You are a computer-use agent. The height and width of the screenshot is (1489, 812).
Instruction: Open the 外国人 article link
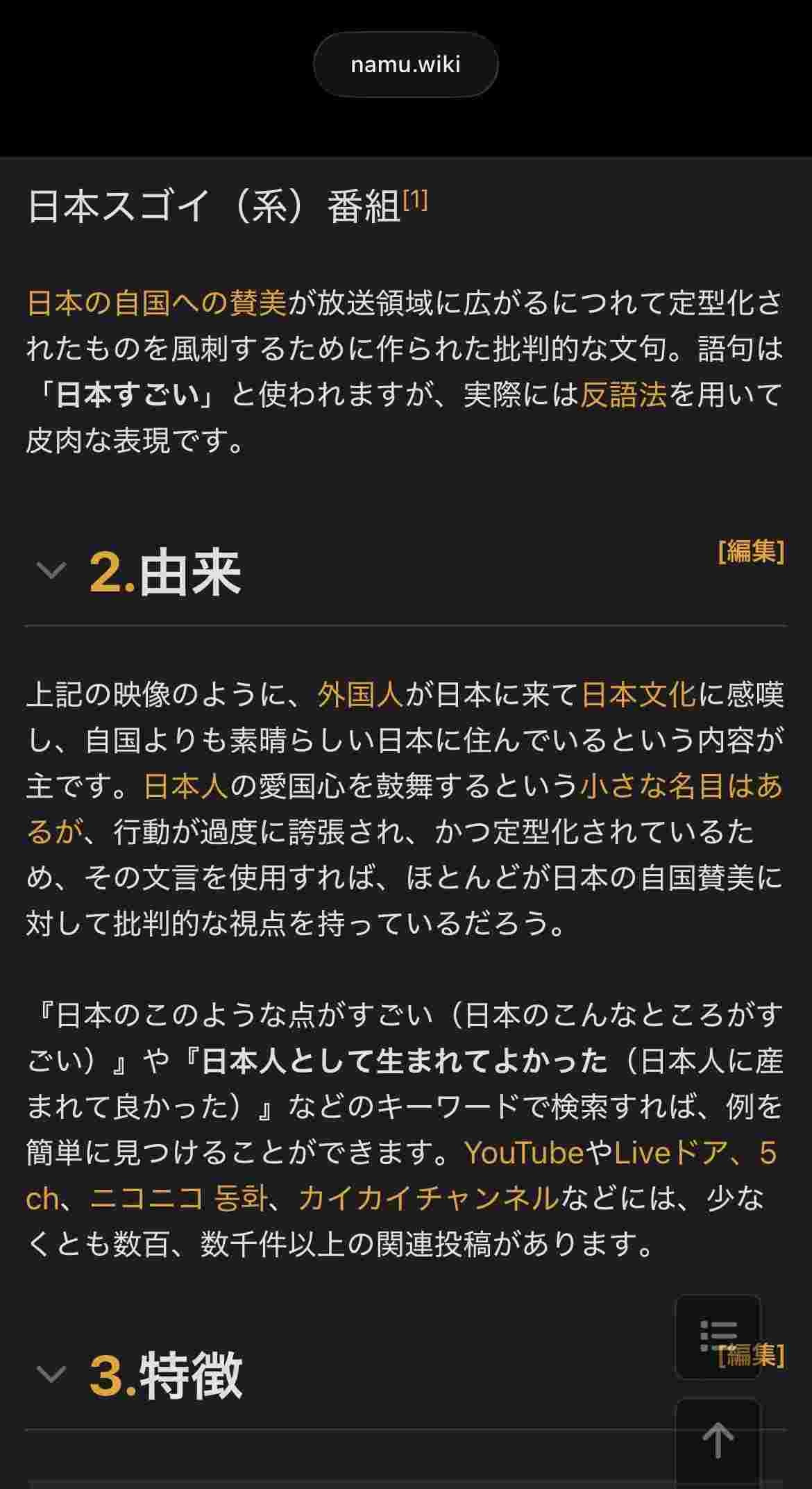[x=360, y=694]
